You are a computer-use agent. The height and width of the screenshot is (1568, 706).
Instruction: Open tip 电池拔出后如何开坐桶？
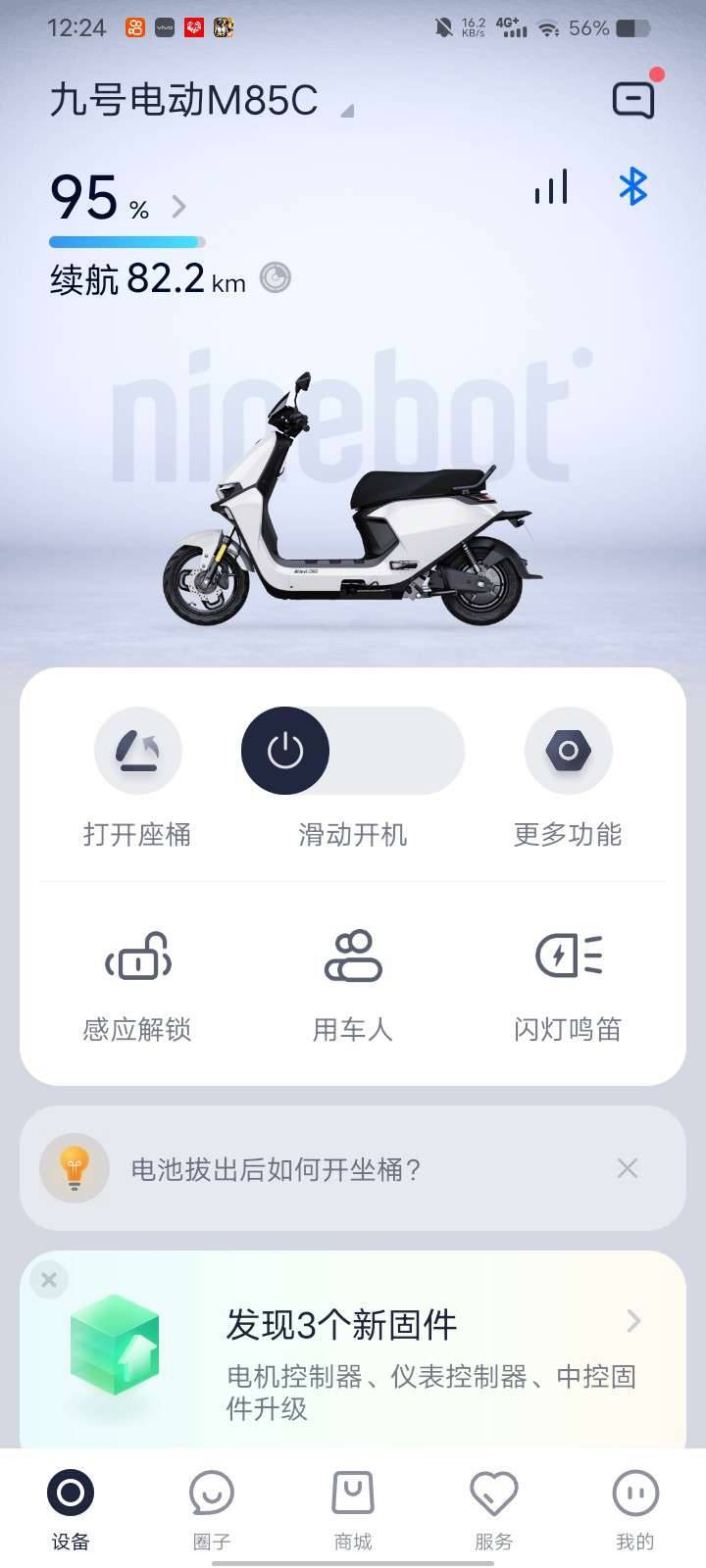pos(276,1169)
